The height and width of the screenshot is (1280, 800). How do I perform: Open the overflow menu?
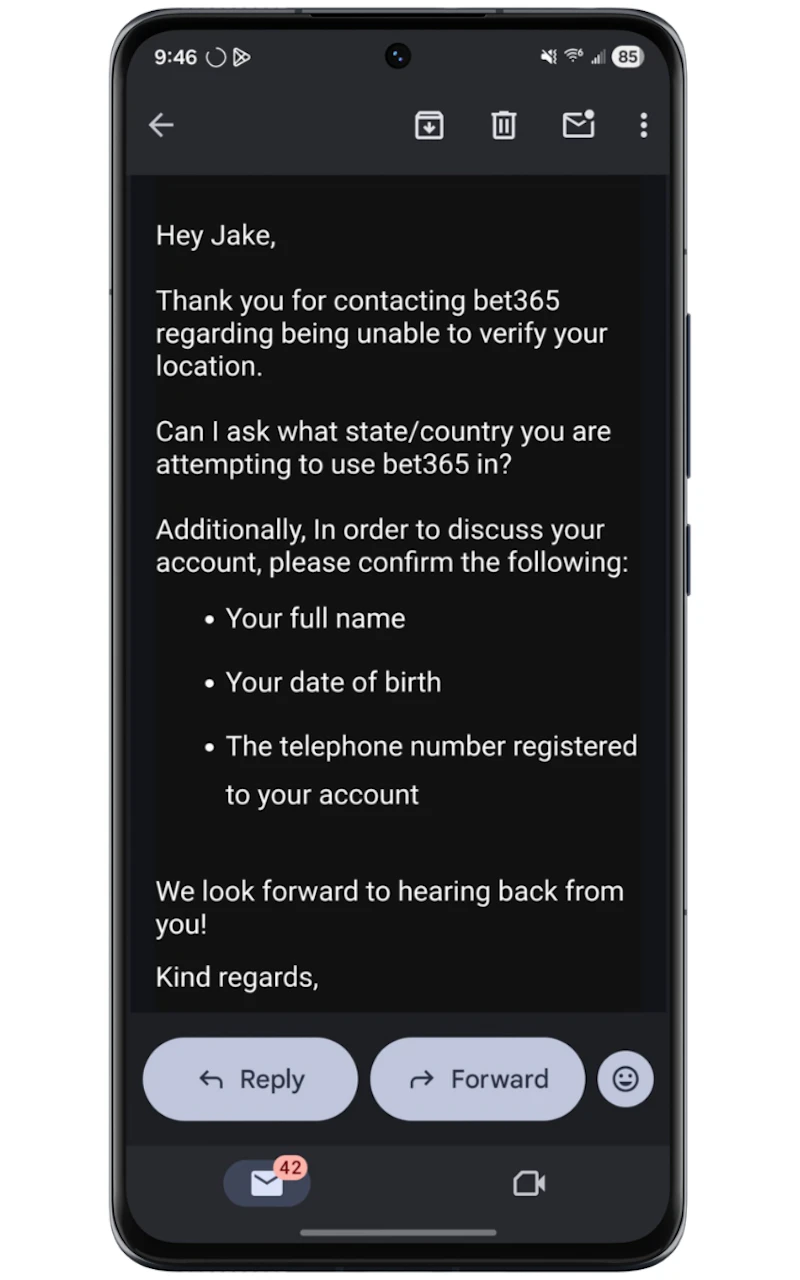point(643,125)
